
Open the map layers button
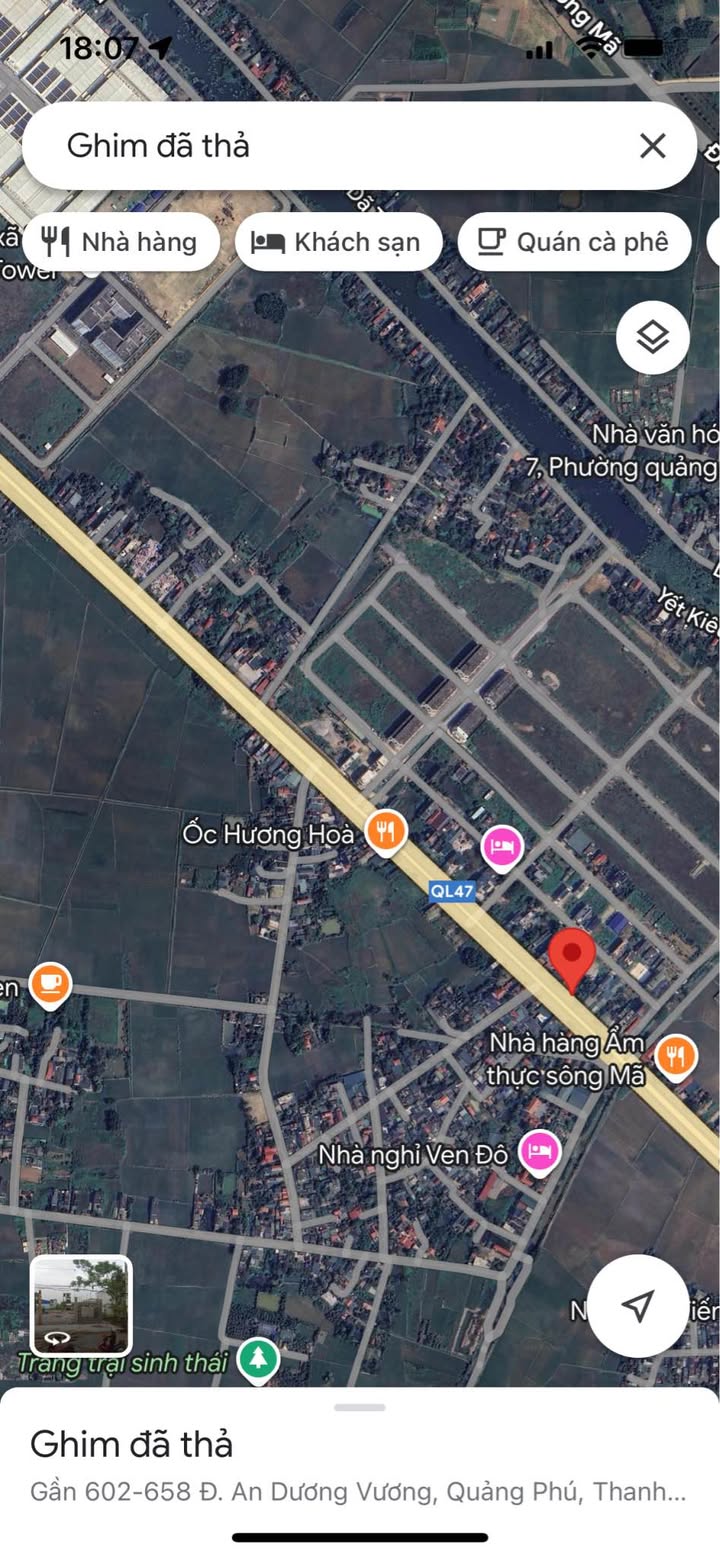click(x=652, y=338)
